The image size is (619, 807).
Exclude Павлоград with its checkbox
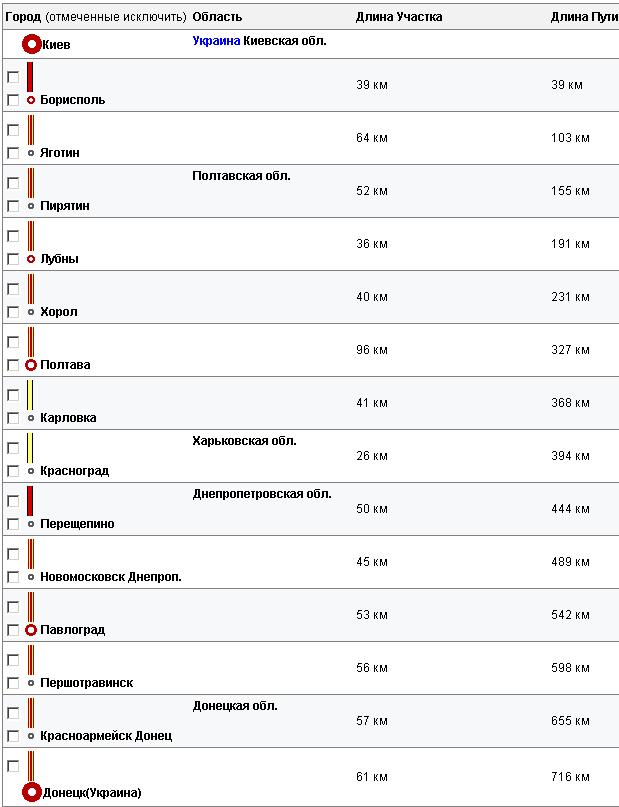(x=13, y=630)
